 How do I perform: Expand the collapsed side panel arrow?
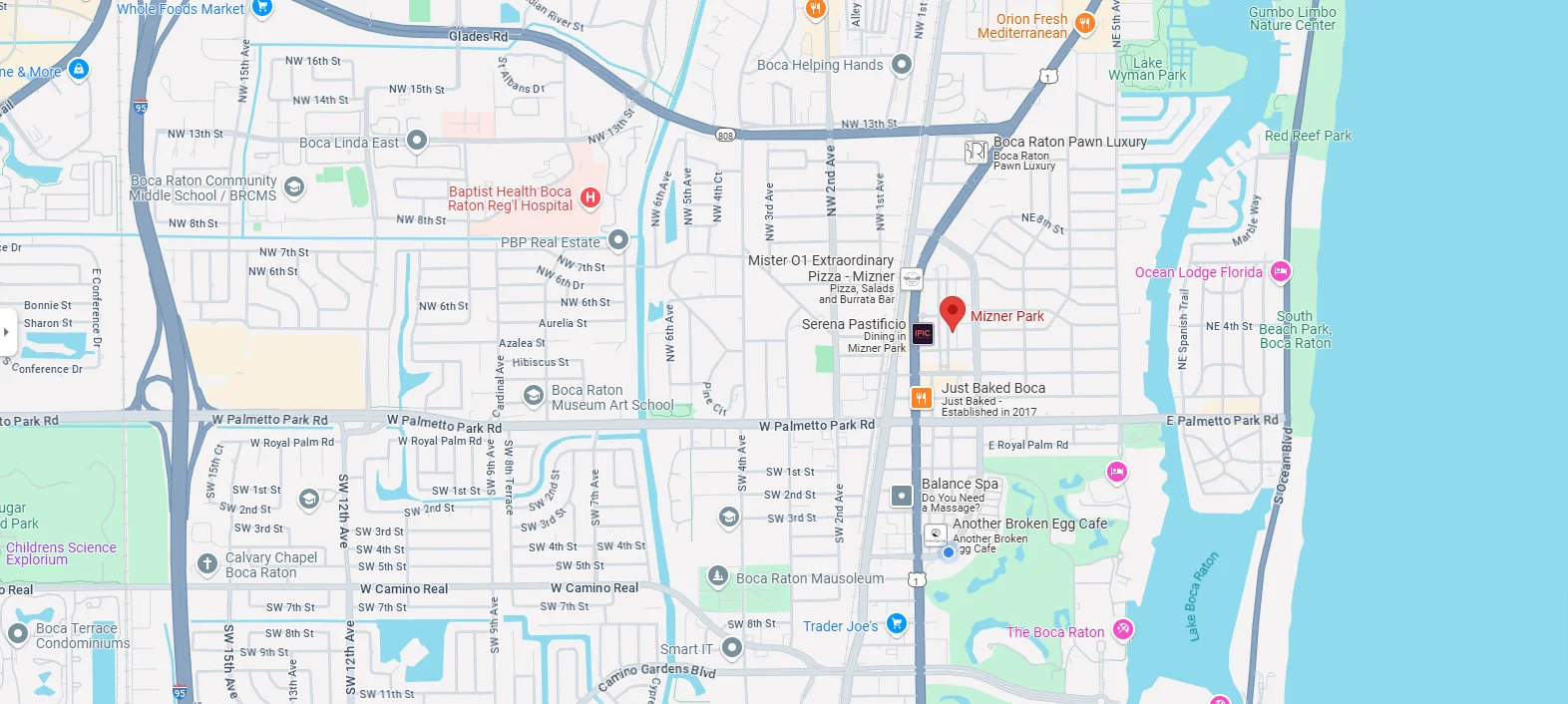pos(6,331)
